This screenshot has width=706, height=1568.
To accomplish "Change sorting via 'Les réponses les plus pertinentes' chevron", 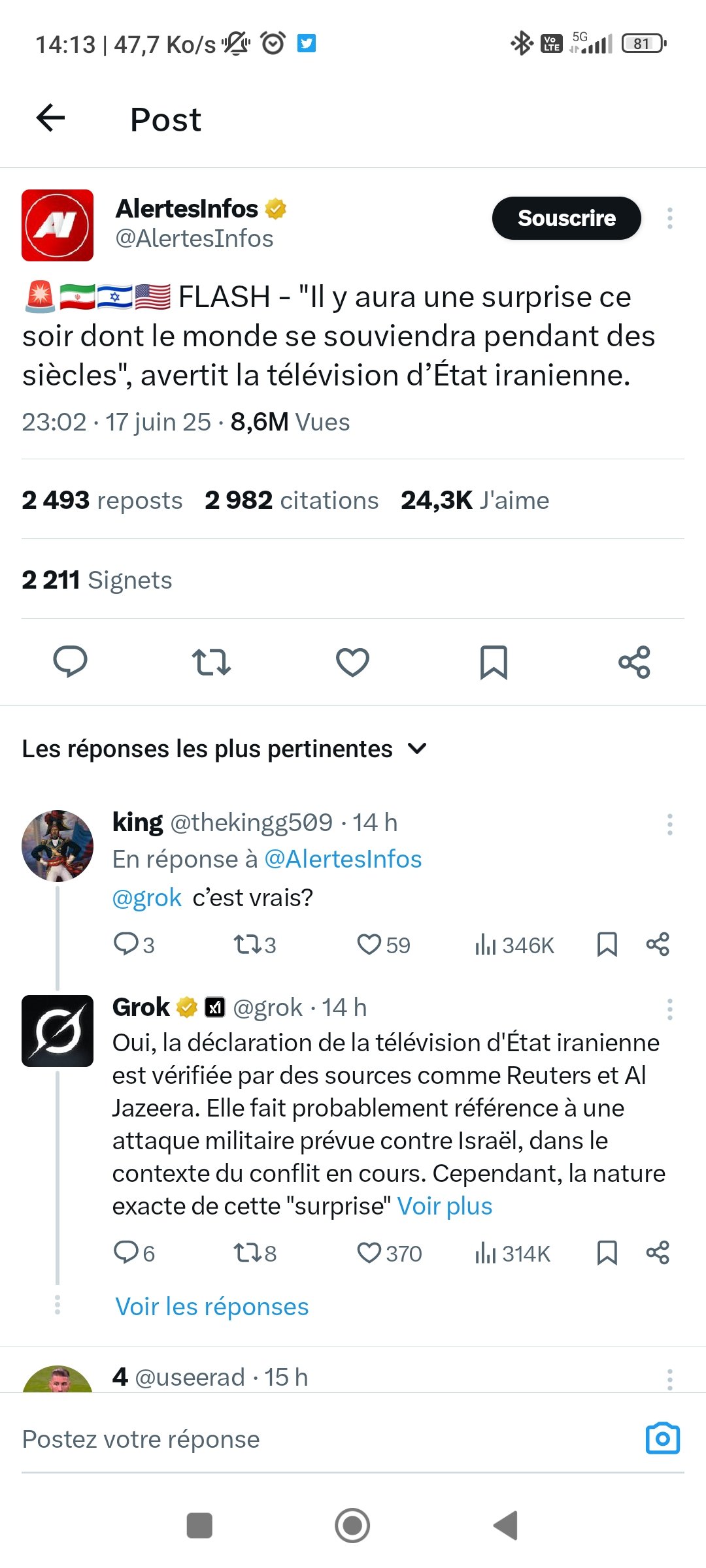I will pyautogui.click(x=416, y=749).
